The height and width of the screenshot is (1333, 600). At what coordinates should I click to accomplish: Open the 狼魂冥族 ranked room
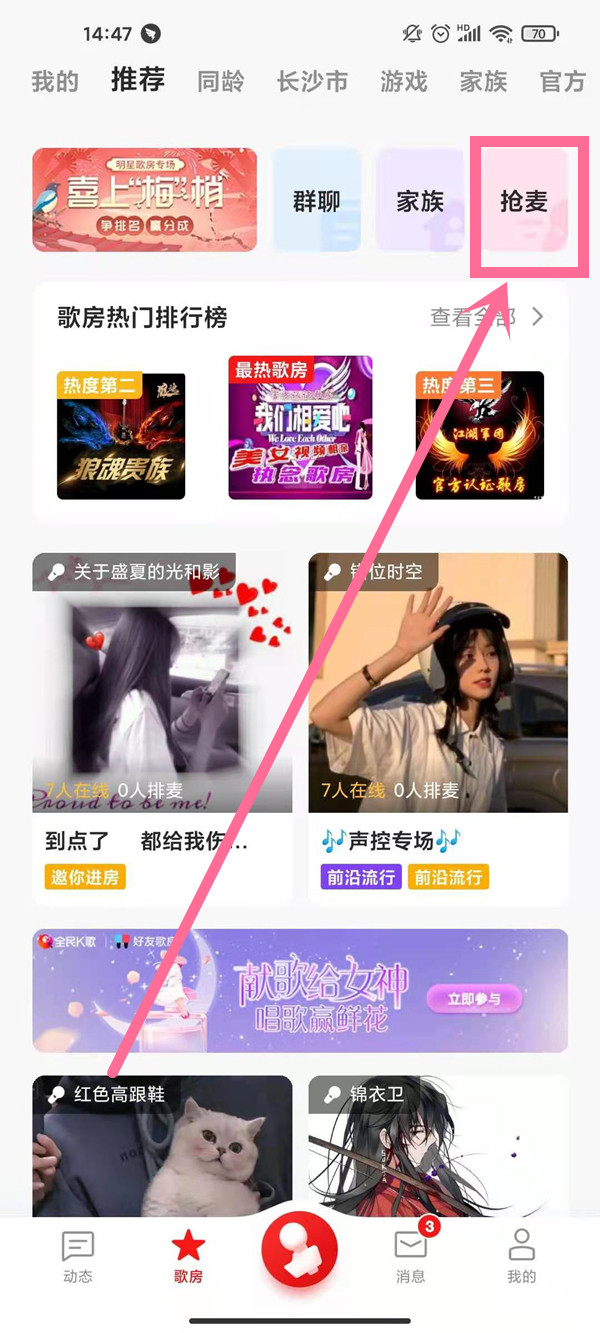click(x=122, y=435)
